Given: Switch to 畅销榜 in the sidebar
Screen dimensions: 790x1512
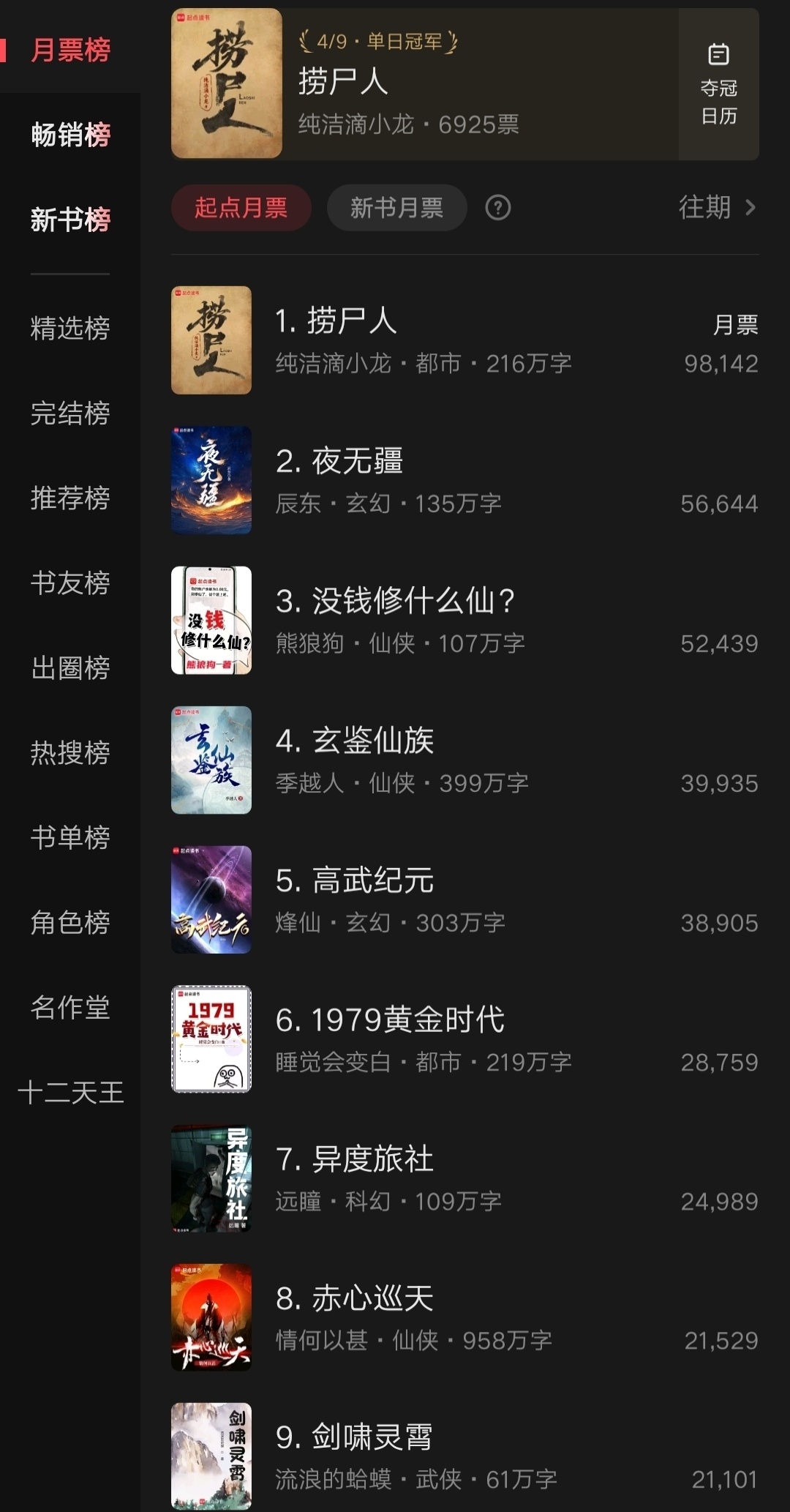Looking at the screenshot, I should pyautogui.click(x=70, y=135).
